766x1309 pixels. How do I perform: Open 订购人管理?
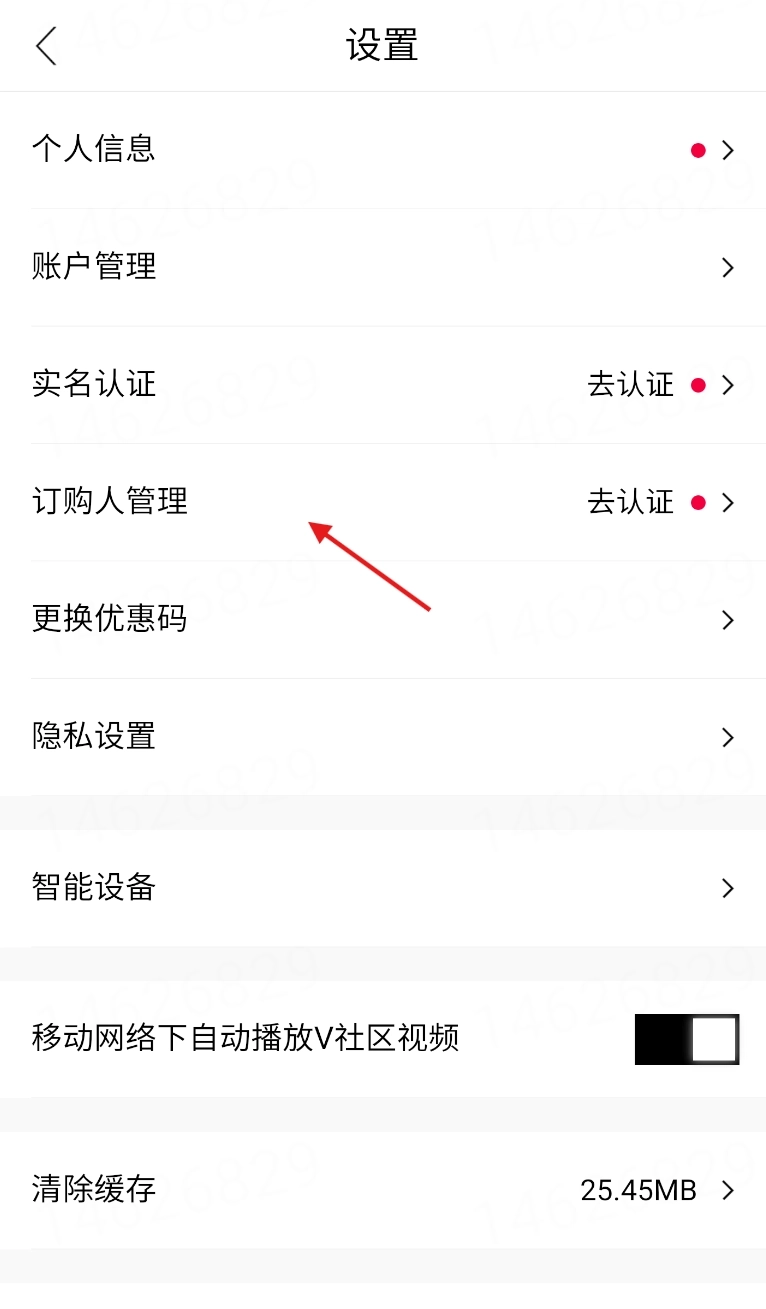[x=383, y=502]
